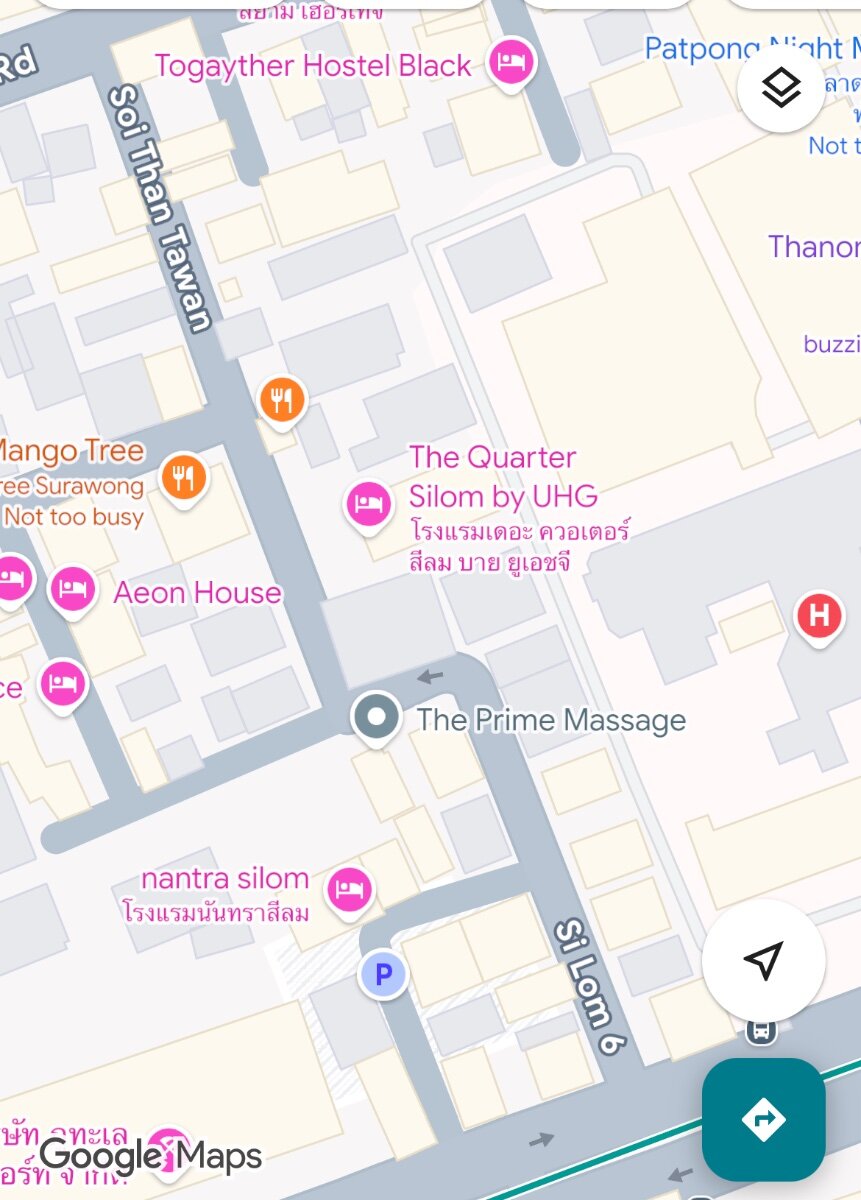Open The Quarter Silom by UHG hotel
Image resolution: width=861 pixels, height=1200 pixels.
point(368,503)
